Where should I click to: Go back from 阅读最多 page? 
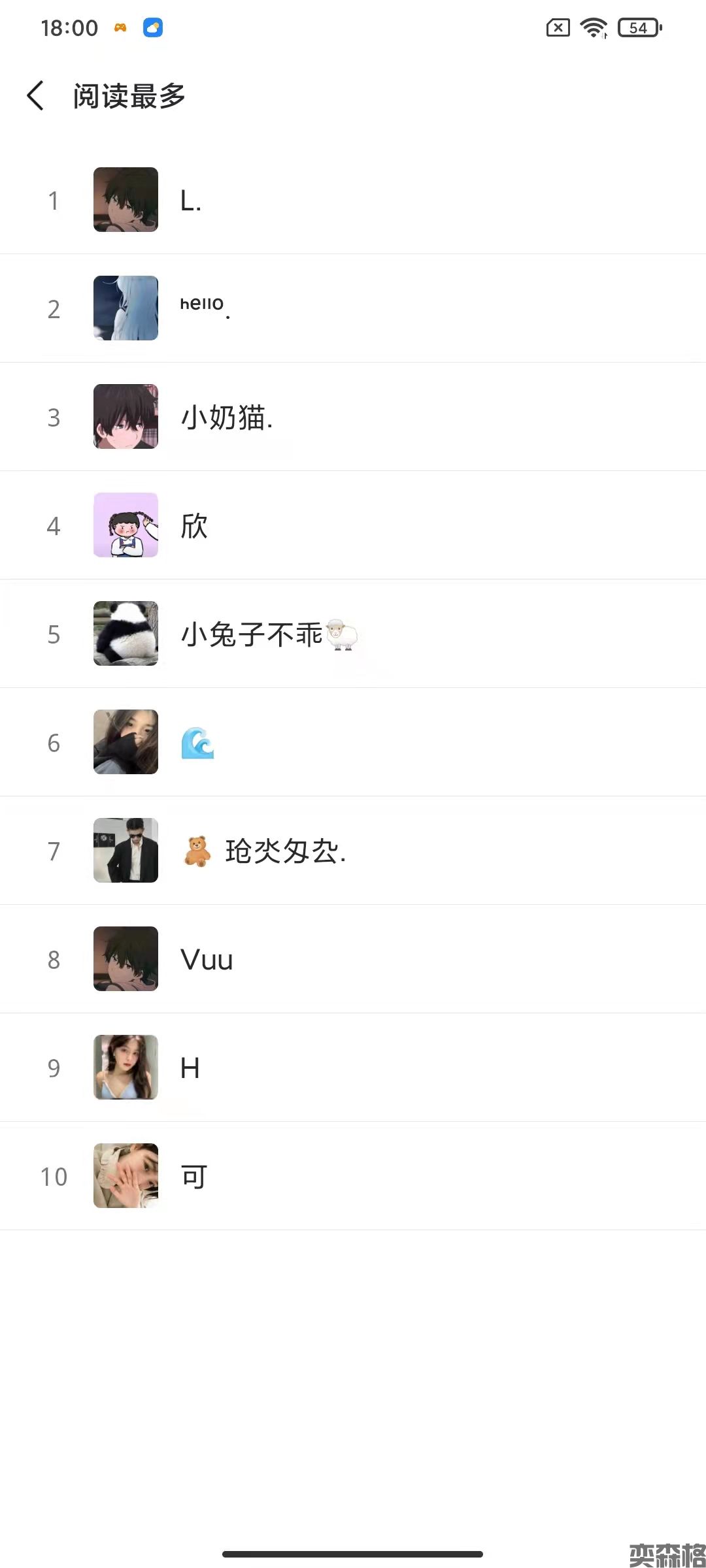pos(36,96)
